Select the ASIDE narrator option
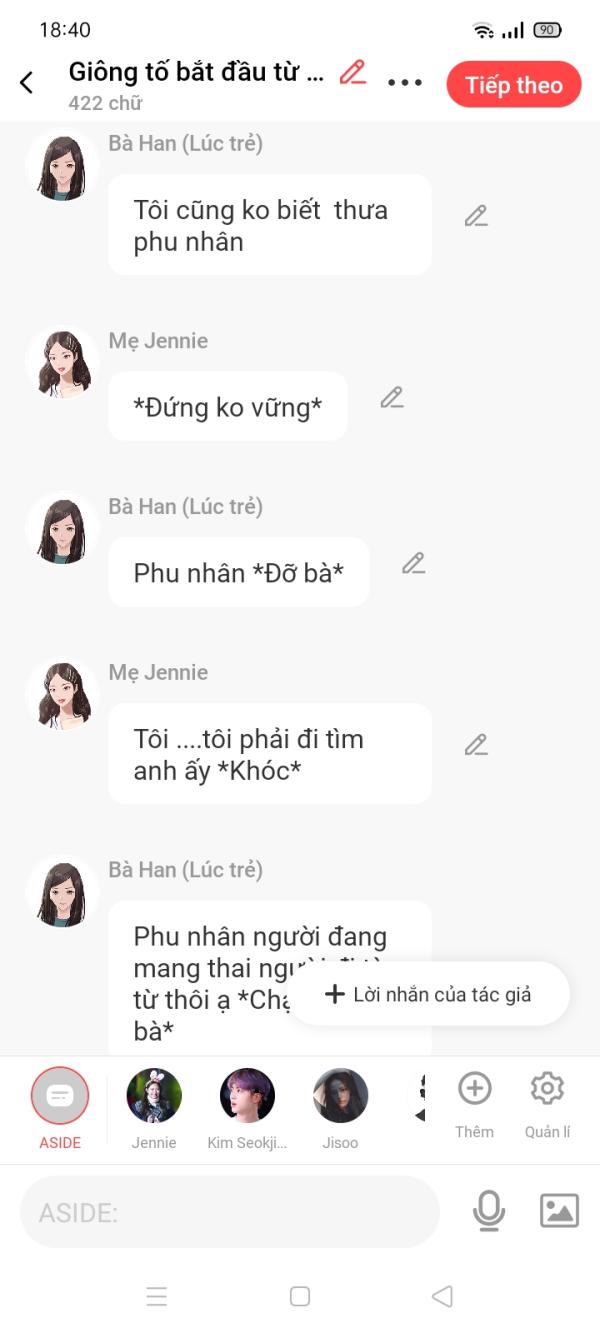The width and height of the screenshot is (600, 1333). point(60,1097)
